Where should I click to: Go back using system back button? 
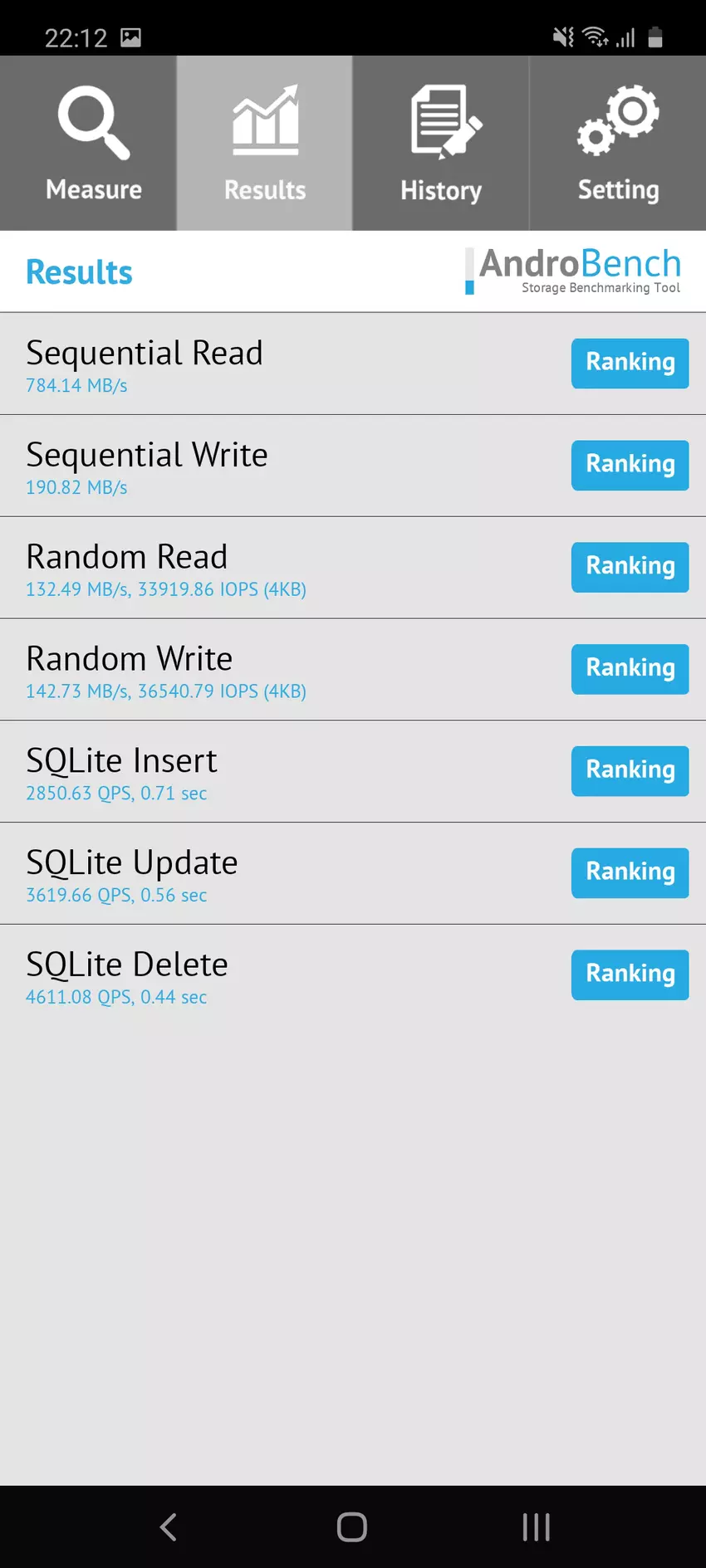169,1526
